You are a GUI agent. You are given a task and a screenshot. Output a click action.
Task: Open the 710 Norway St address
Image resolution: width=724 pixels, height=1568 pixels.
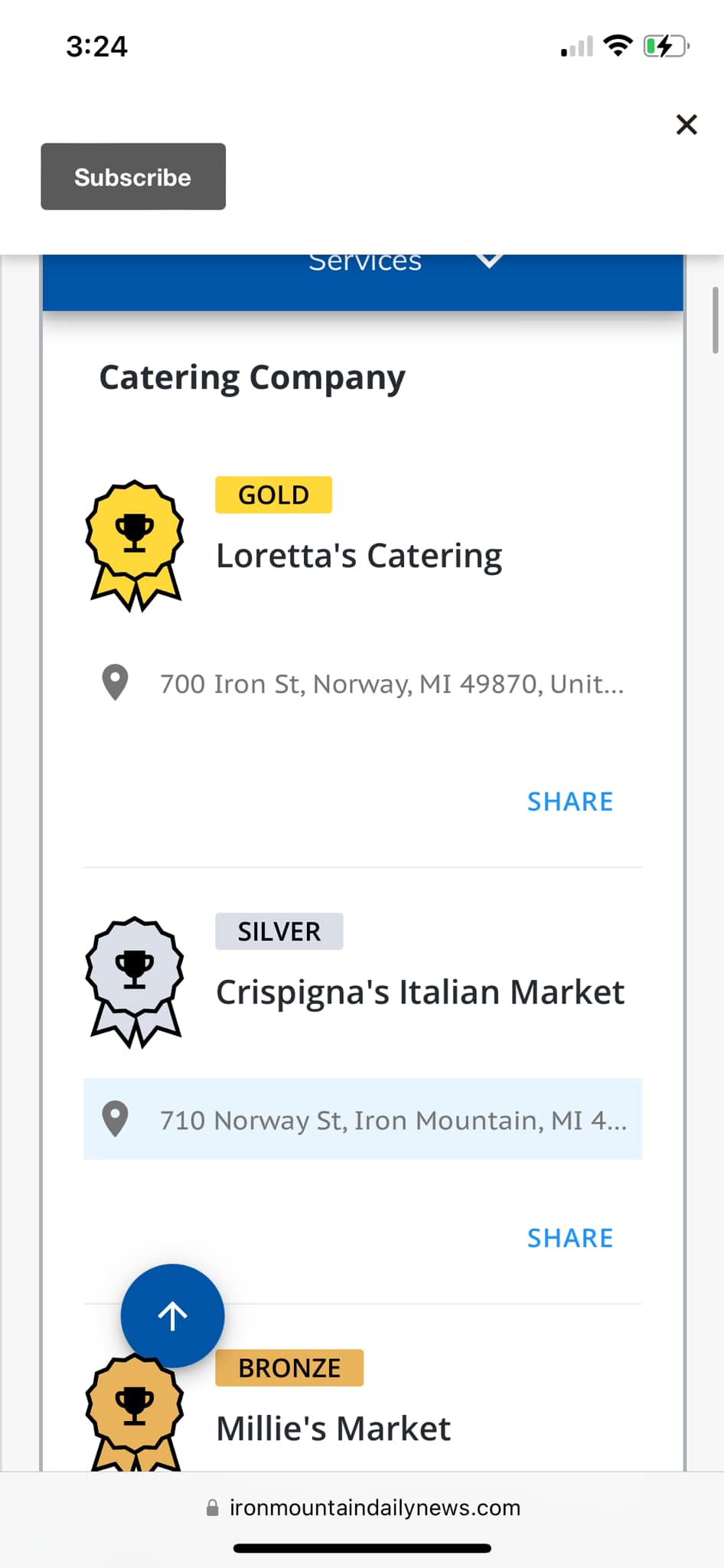(363, 1119)
